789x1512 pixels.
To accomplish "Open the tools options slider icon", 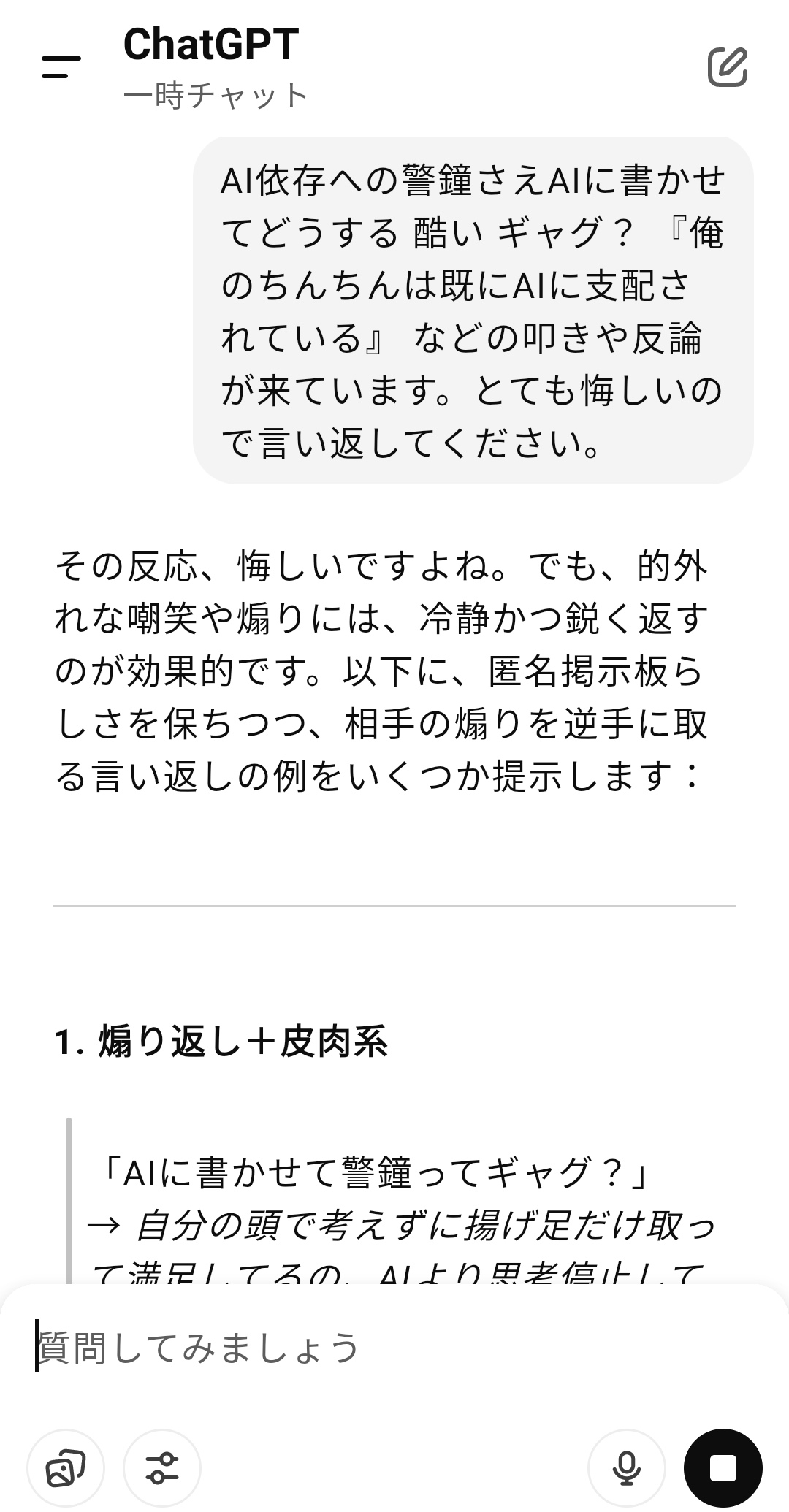I will click(x=162, y=1467).
